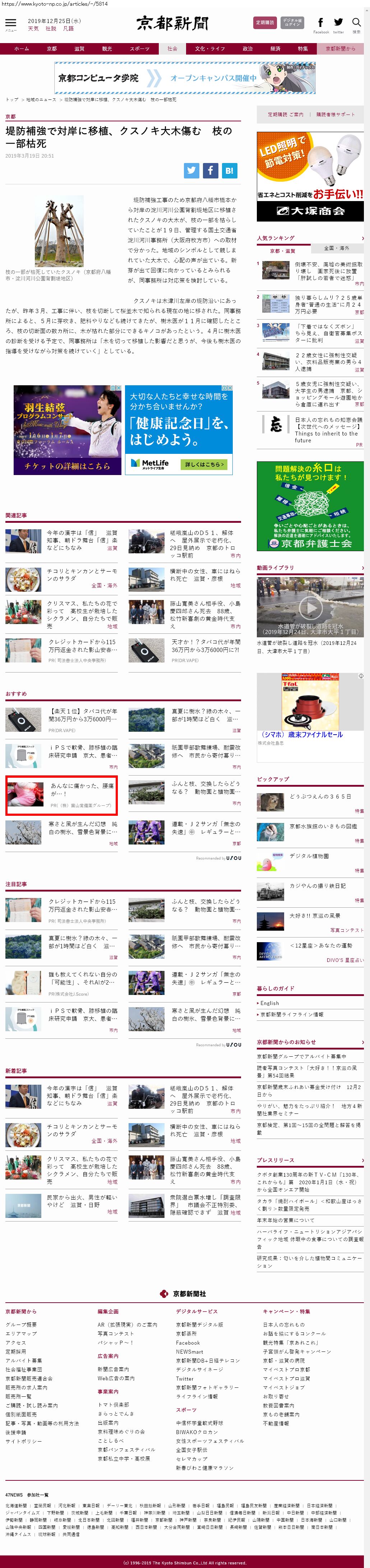The height and width of the screenshot is (1568, 370).
Task: Share the article on Twitter
Action: click(x=192, y=171)
